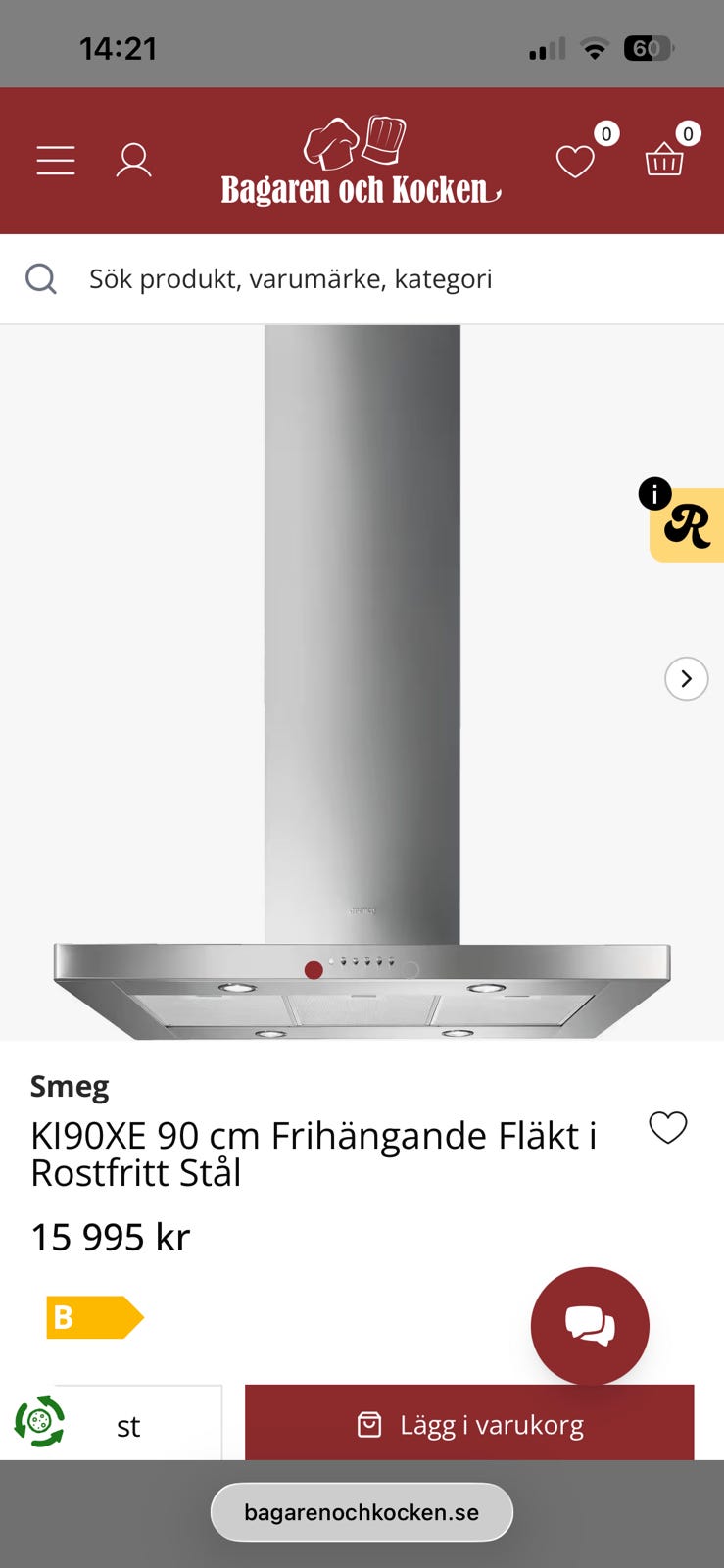The width and height of the screenshot is (724, 1568).
Task: Open the hamburger menu
Action: click(x=56, y=160)
